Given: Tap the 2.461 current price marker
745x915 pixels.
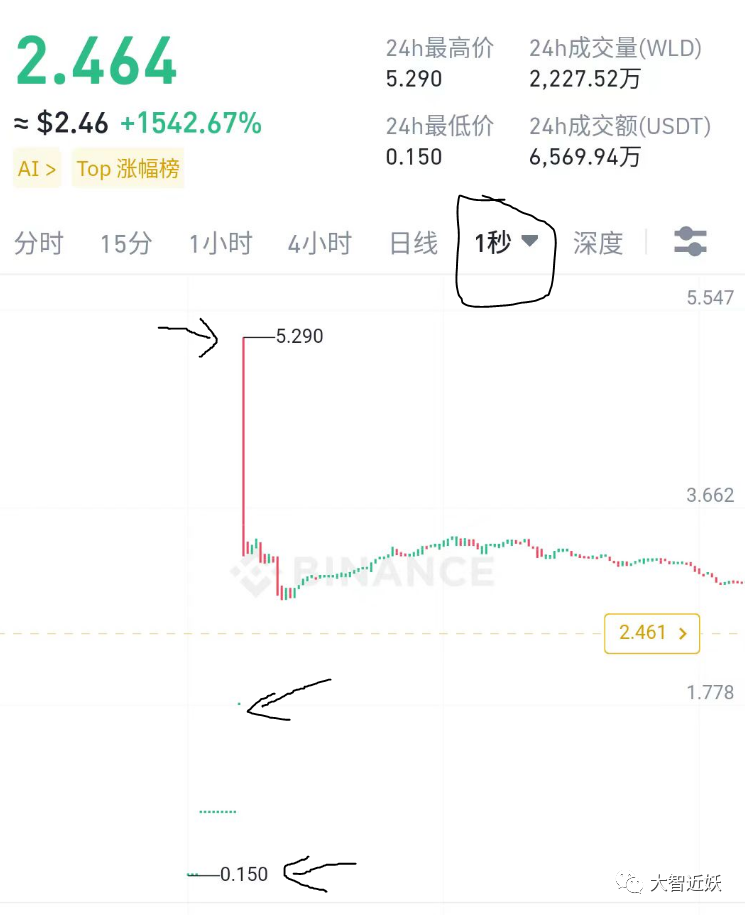Looking at the screenshot, I should tap(652, 633).
